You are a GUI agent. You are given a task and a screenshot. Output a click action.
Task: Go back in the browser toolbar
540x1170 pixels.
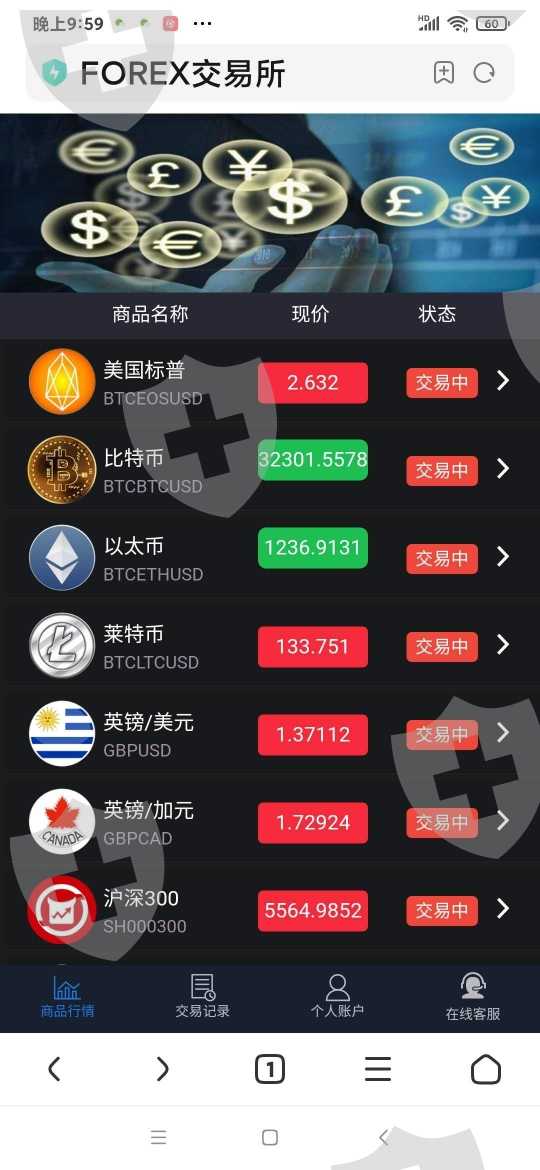coord(54,1069)
